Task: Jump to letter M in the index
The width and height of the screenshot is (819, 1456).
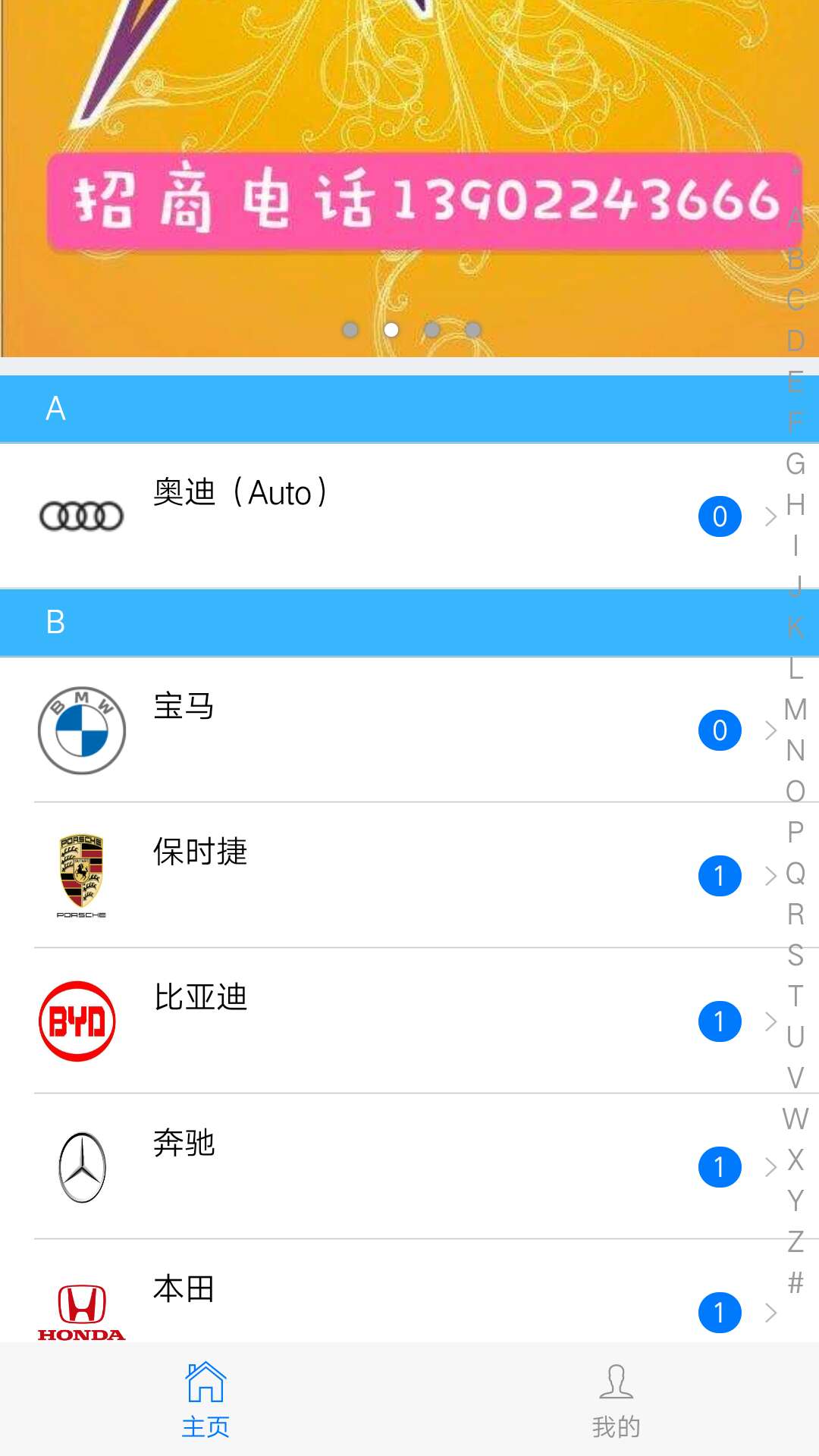Action: [x=795, y=709]
